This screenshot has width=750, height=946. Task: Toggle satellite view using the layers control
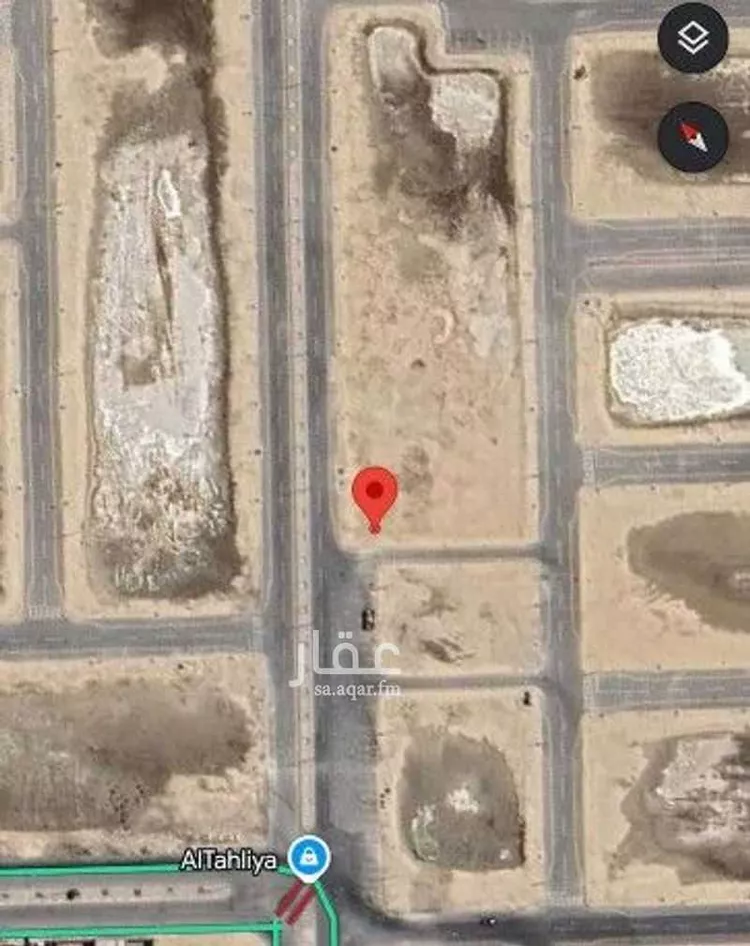(x=692, y=36)
